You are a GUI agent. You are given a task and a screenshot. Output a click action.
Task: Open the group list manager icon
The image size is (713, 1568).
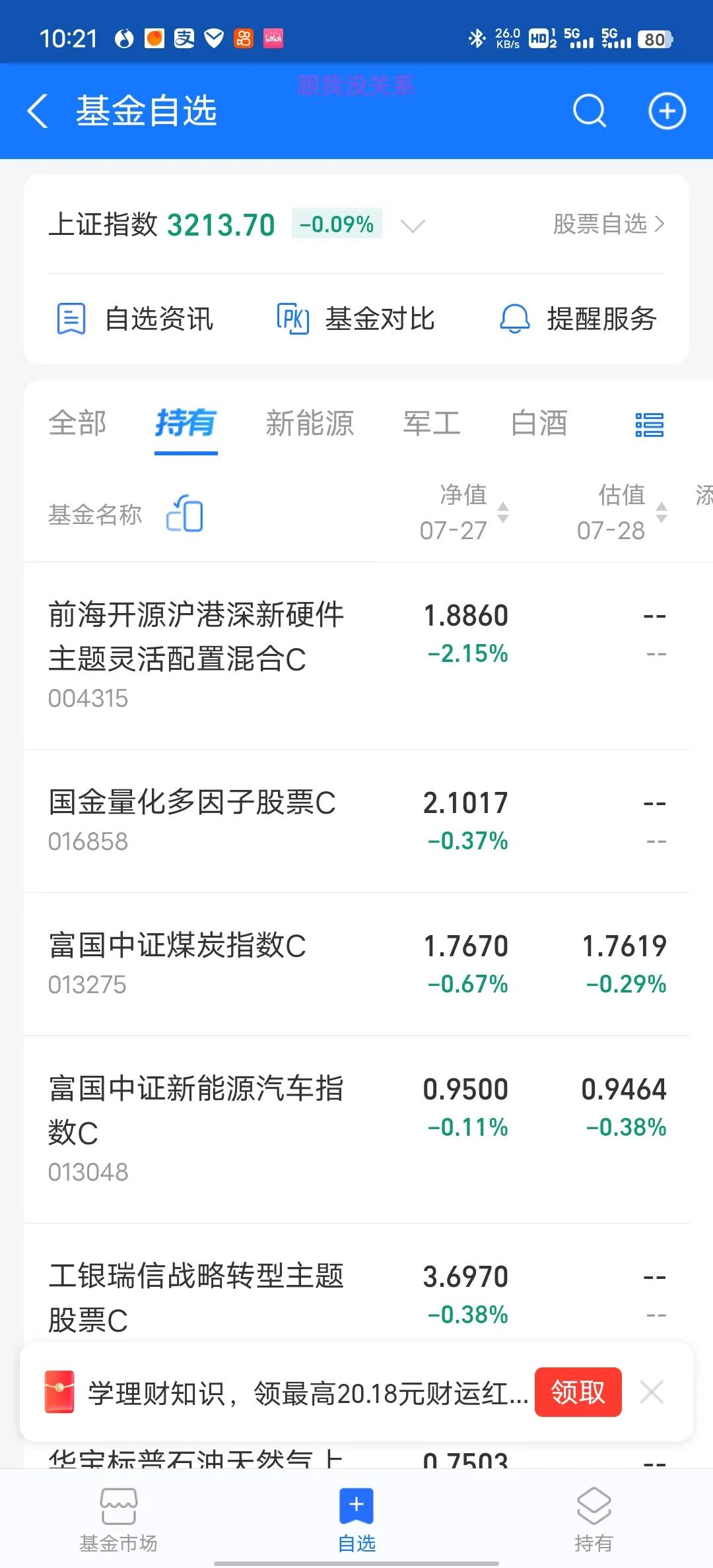(650, 425)
